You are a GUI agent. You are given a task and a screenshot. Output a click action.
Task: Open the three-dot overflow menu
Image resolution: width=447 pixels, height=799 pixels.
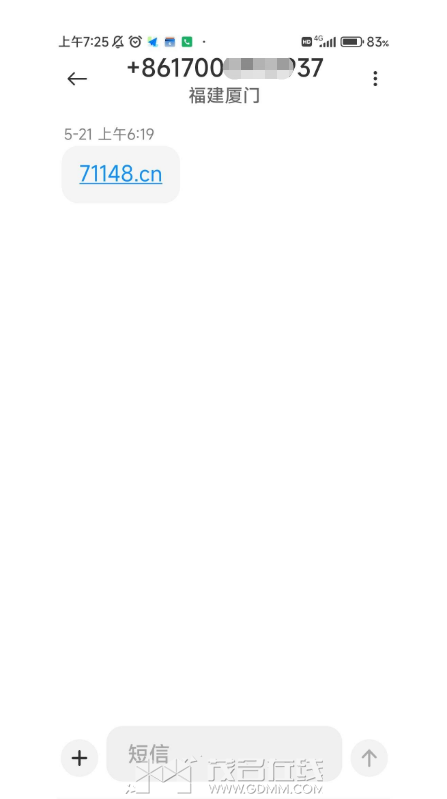click(375, 78)
